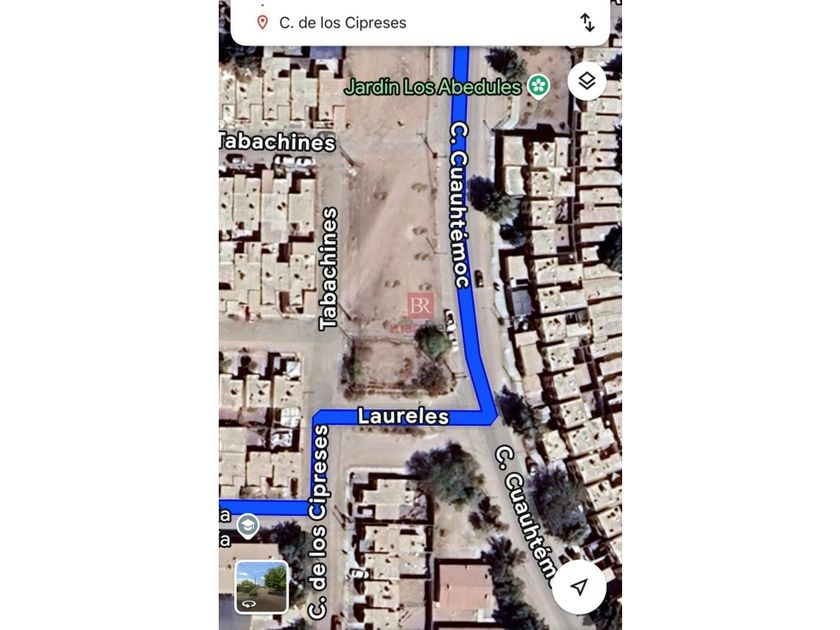Open the Street View preview thumbnail
Viewport: 840px width, 630px height.
click(x=261, y=586)
